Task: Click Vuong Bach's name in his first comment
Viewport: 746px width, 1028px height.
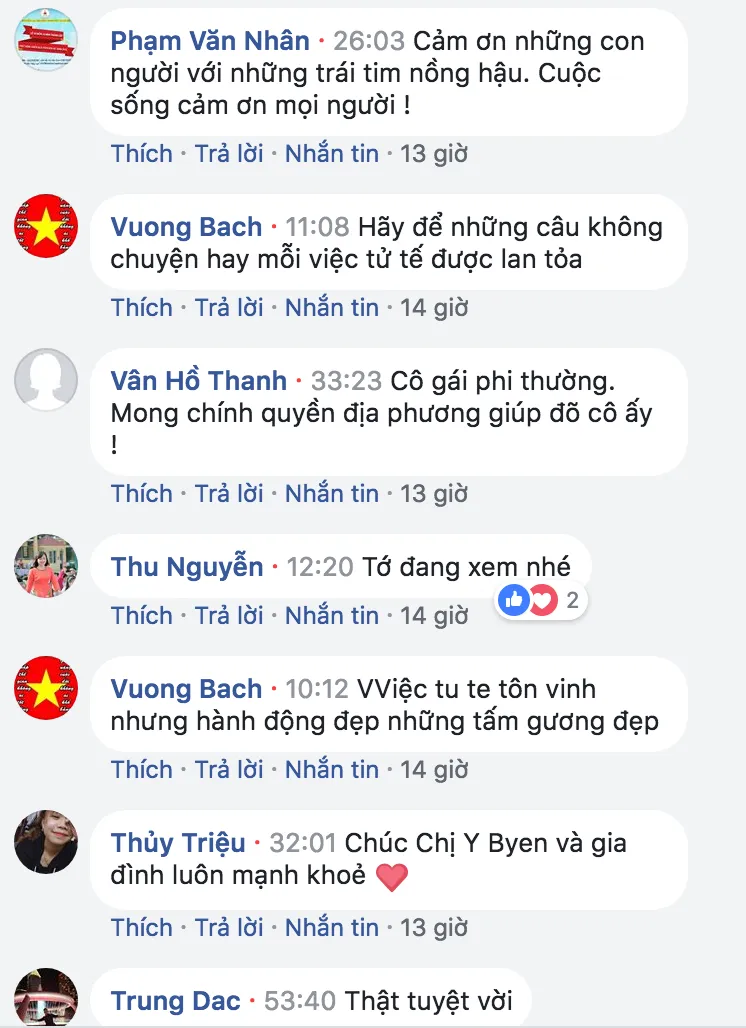Action: [188, 227]
